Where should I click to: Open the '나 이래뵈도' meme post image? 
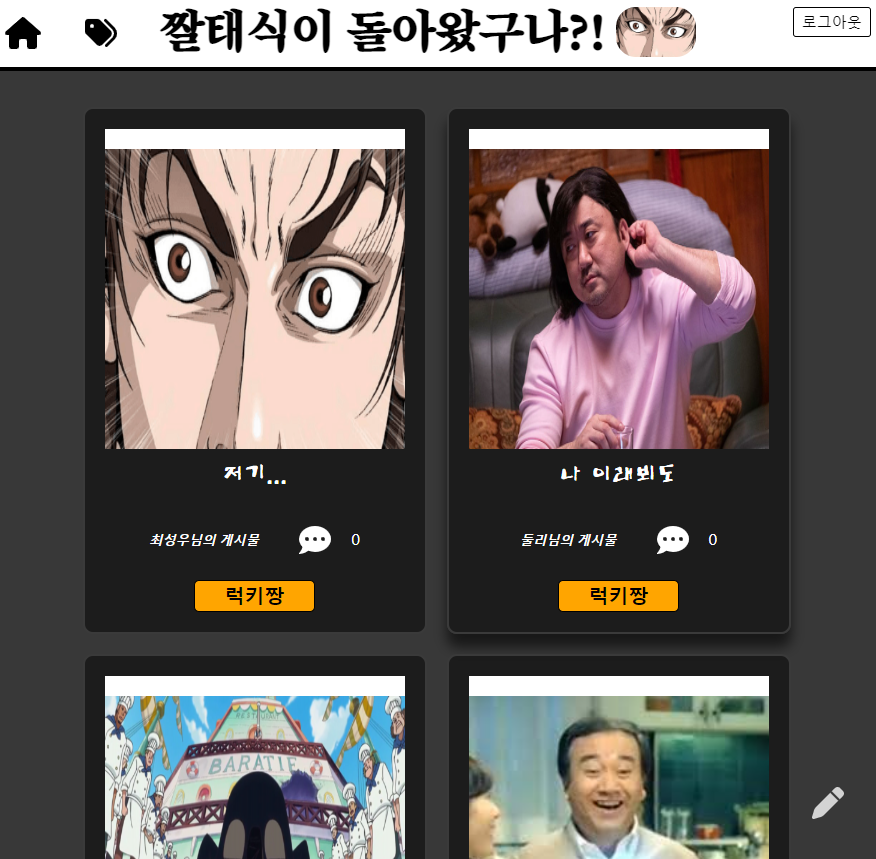[619, 298]
